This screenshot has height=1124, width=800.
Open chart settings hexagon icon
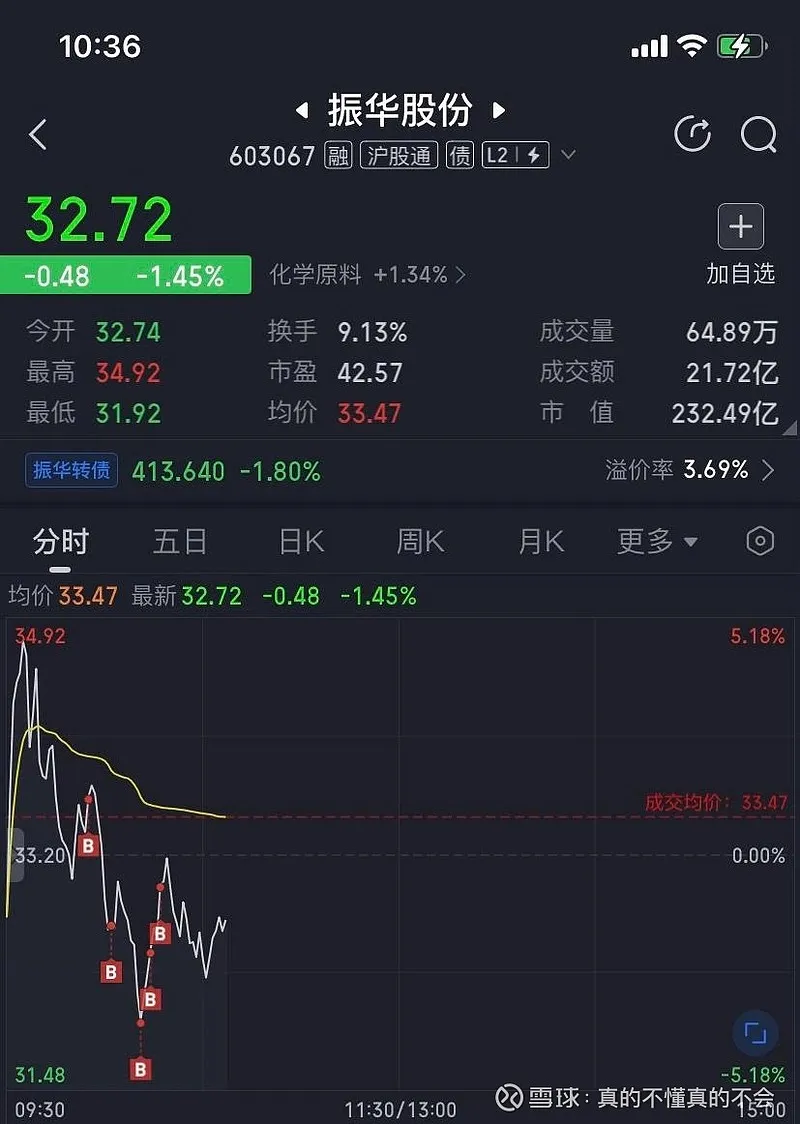click(760, 541)
